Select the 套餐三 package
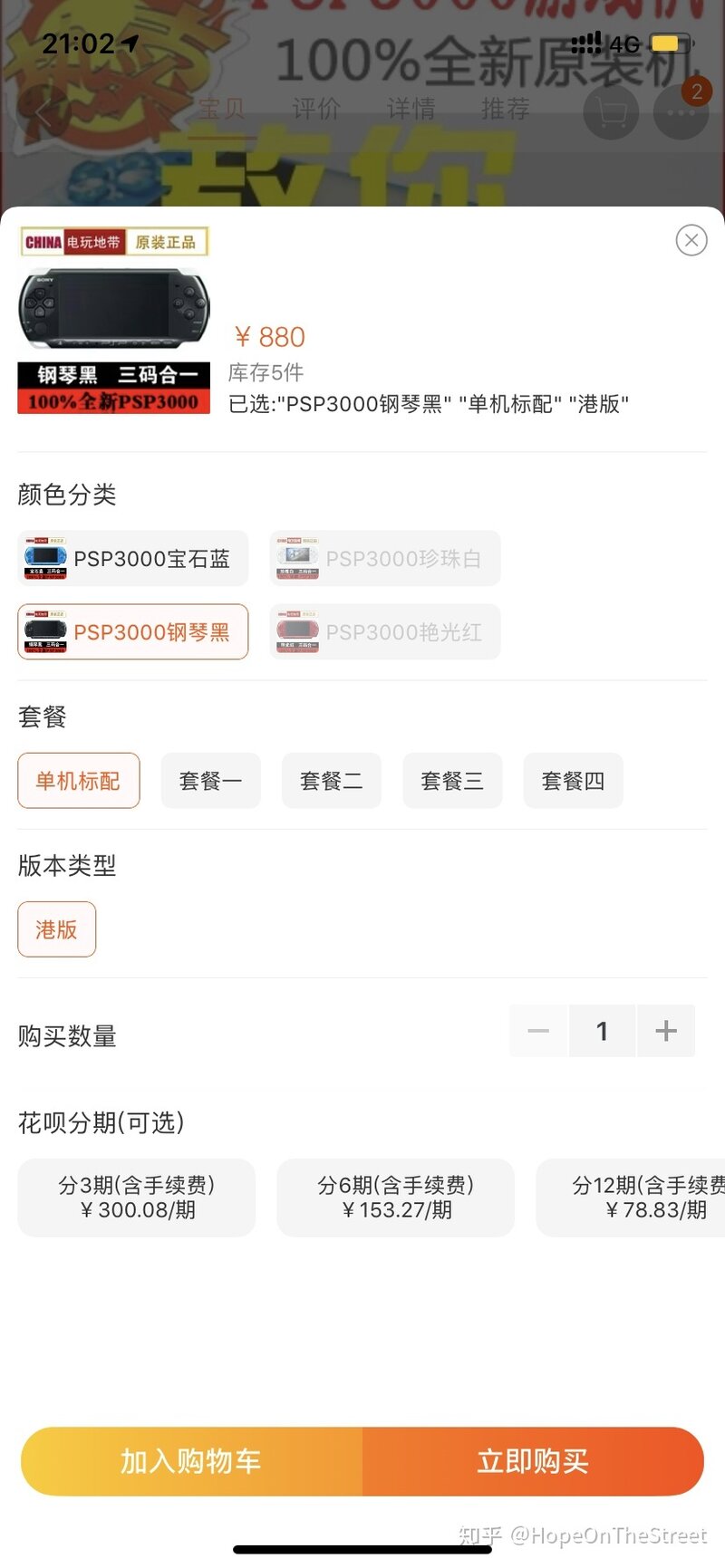 click(451, 781)
